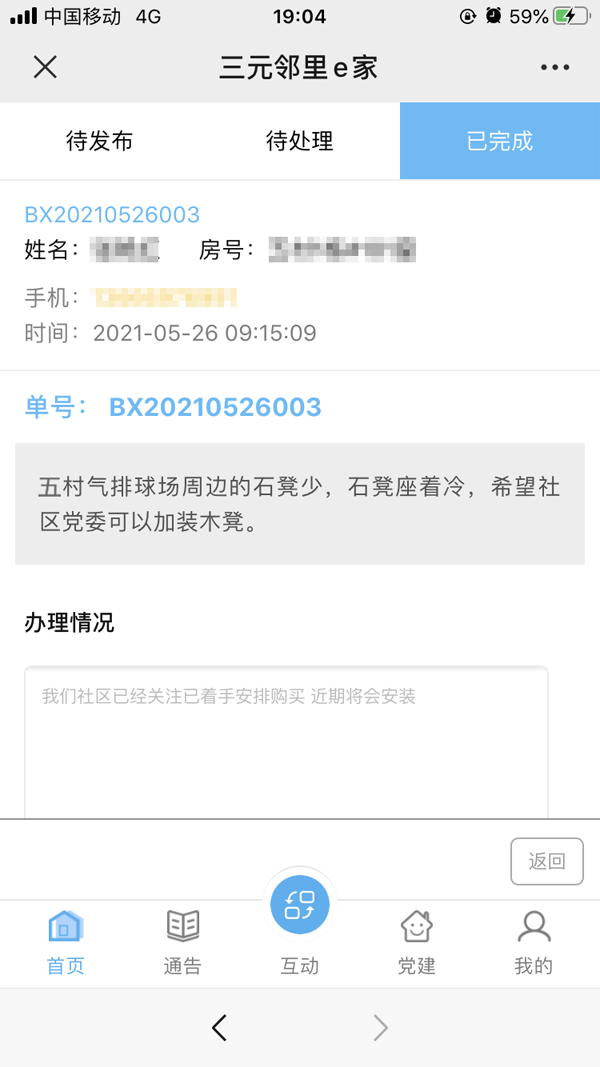Switch to the 待发布 tab
This screenshot has width=600, height=1067.
point(99,141)
